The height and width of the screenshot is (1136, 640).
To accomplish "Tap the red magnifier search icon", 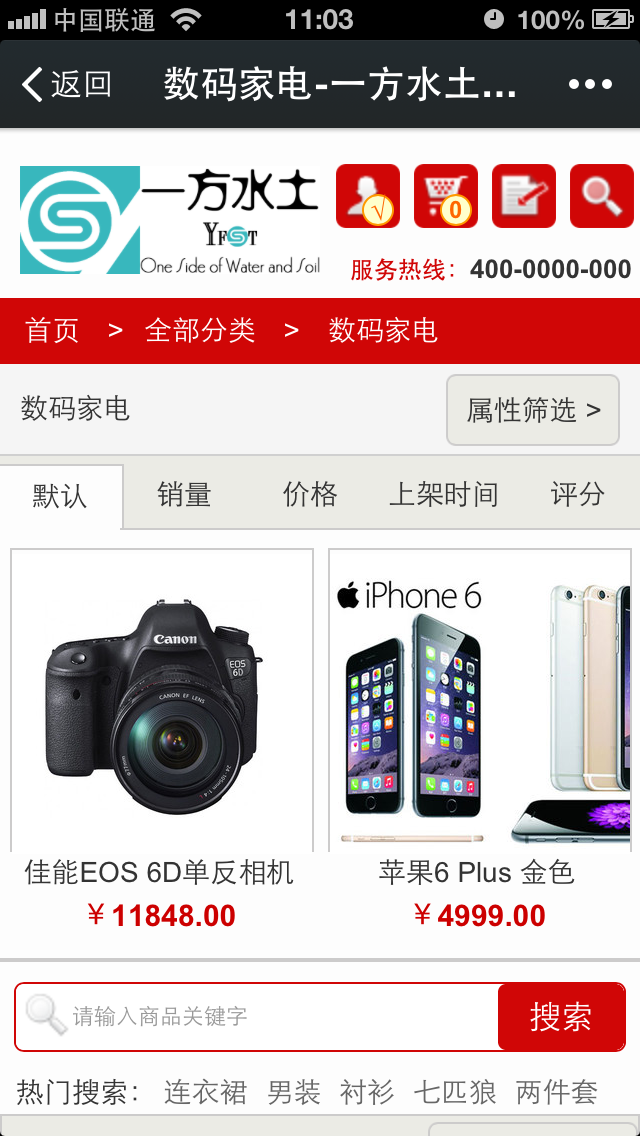I will [x=601, y=196].
